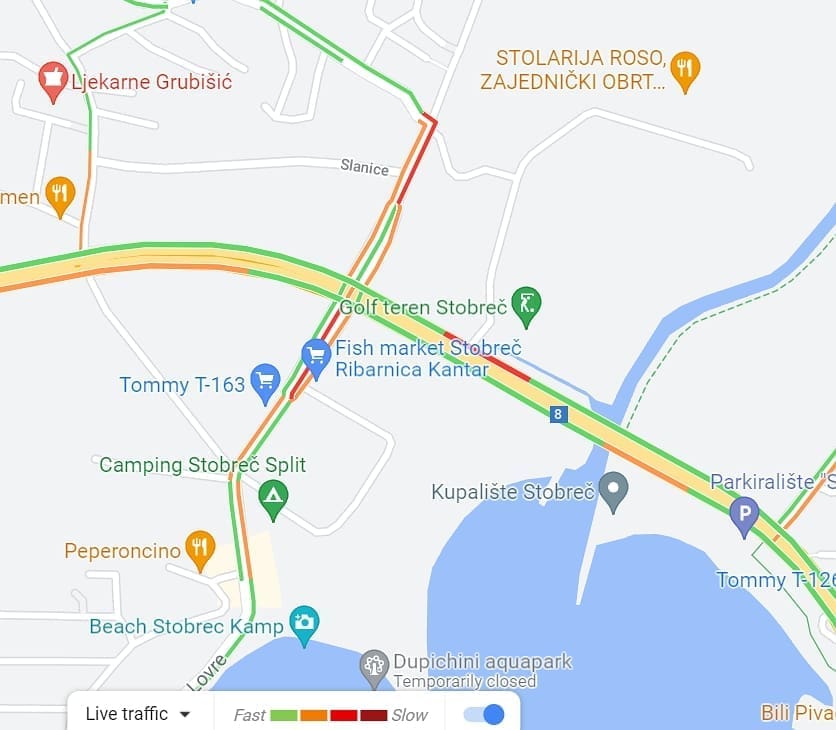Screen dimensions: 836x730
Task: Open the Dupichini aquapark marker
Action: point(375,665)
